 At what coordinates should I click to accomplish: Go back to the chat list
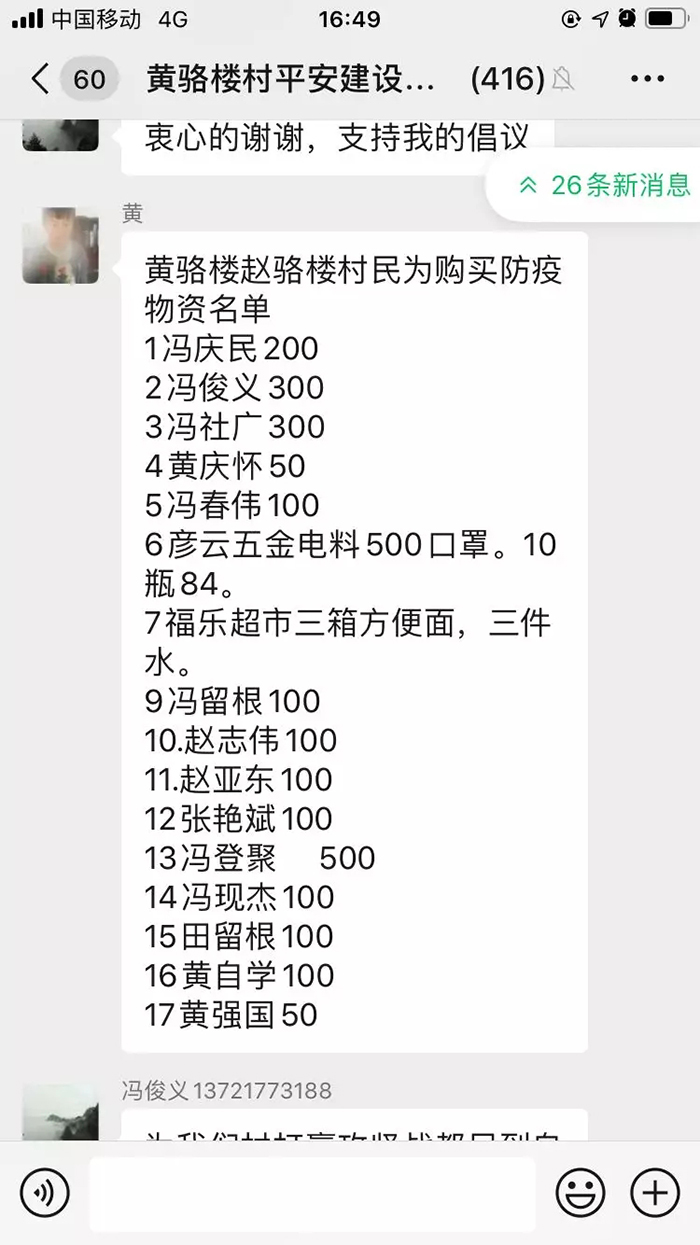point(40,79)
